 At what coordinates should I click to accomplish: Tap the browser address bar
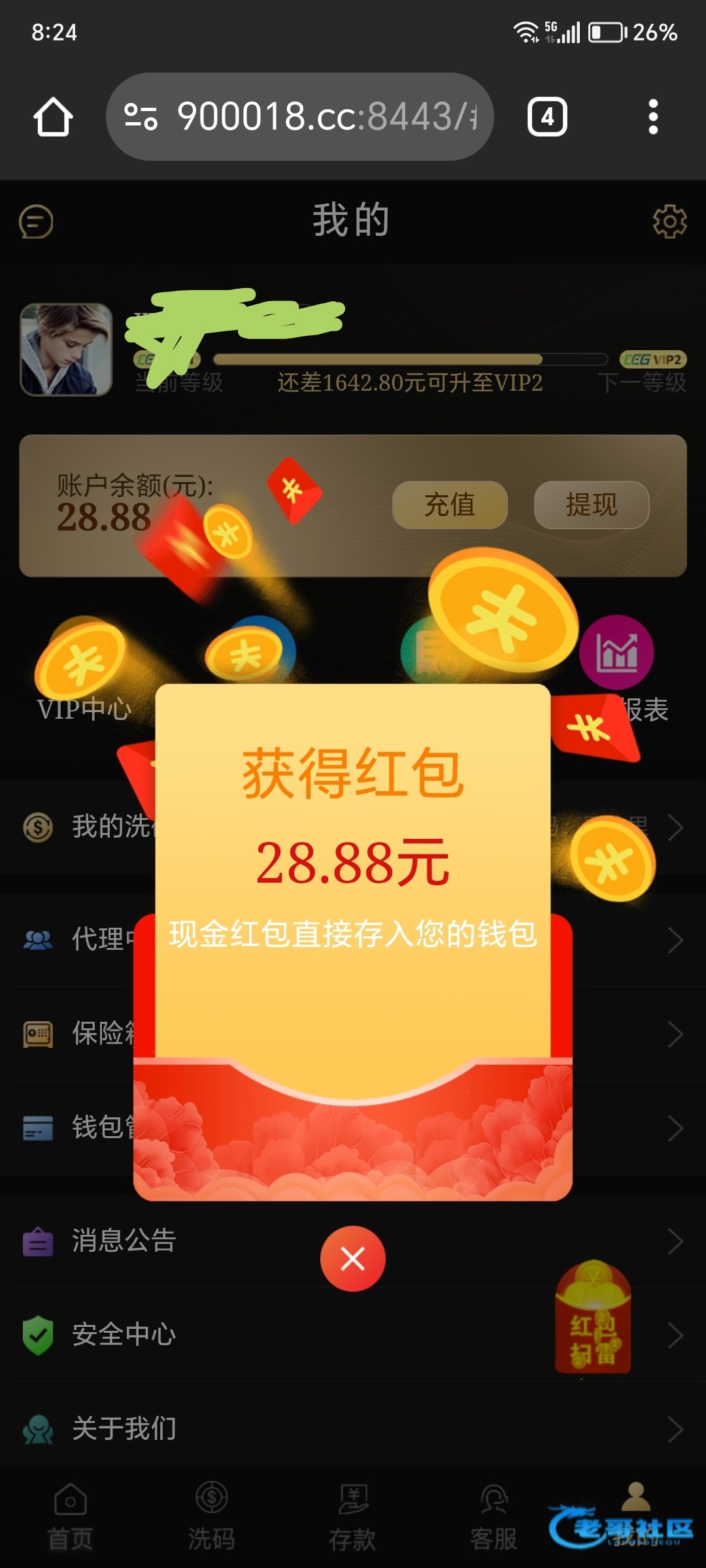(x=301, y=117)
